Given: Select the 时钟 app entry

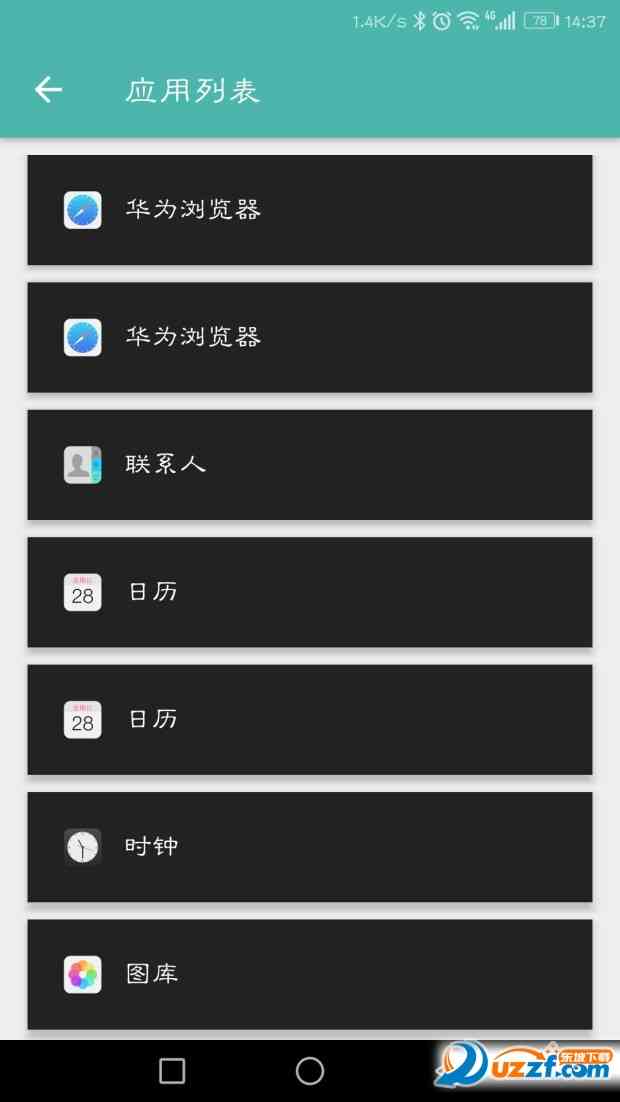Looking at the screenshot, I should click(309, 847).
